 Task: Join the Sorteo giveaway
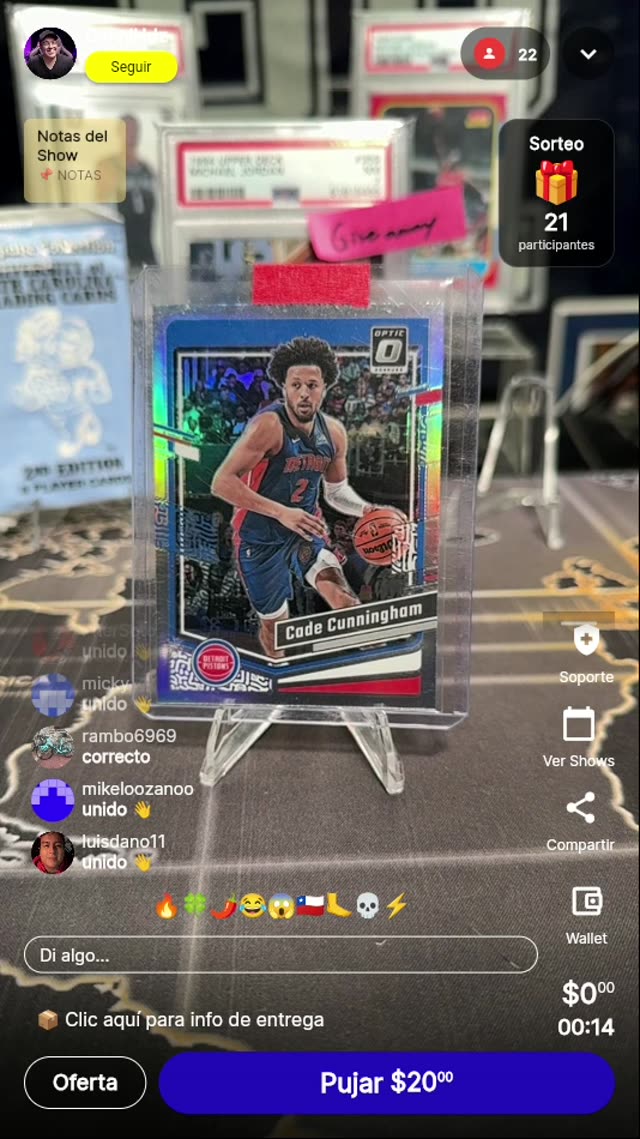tap(556, 193)
